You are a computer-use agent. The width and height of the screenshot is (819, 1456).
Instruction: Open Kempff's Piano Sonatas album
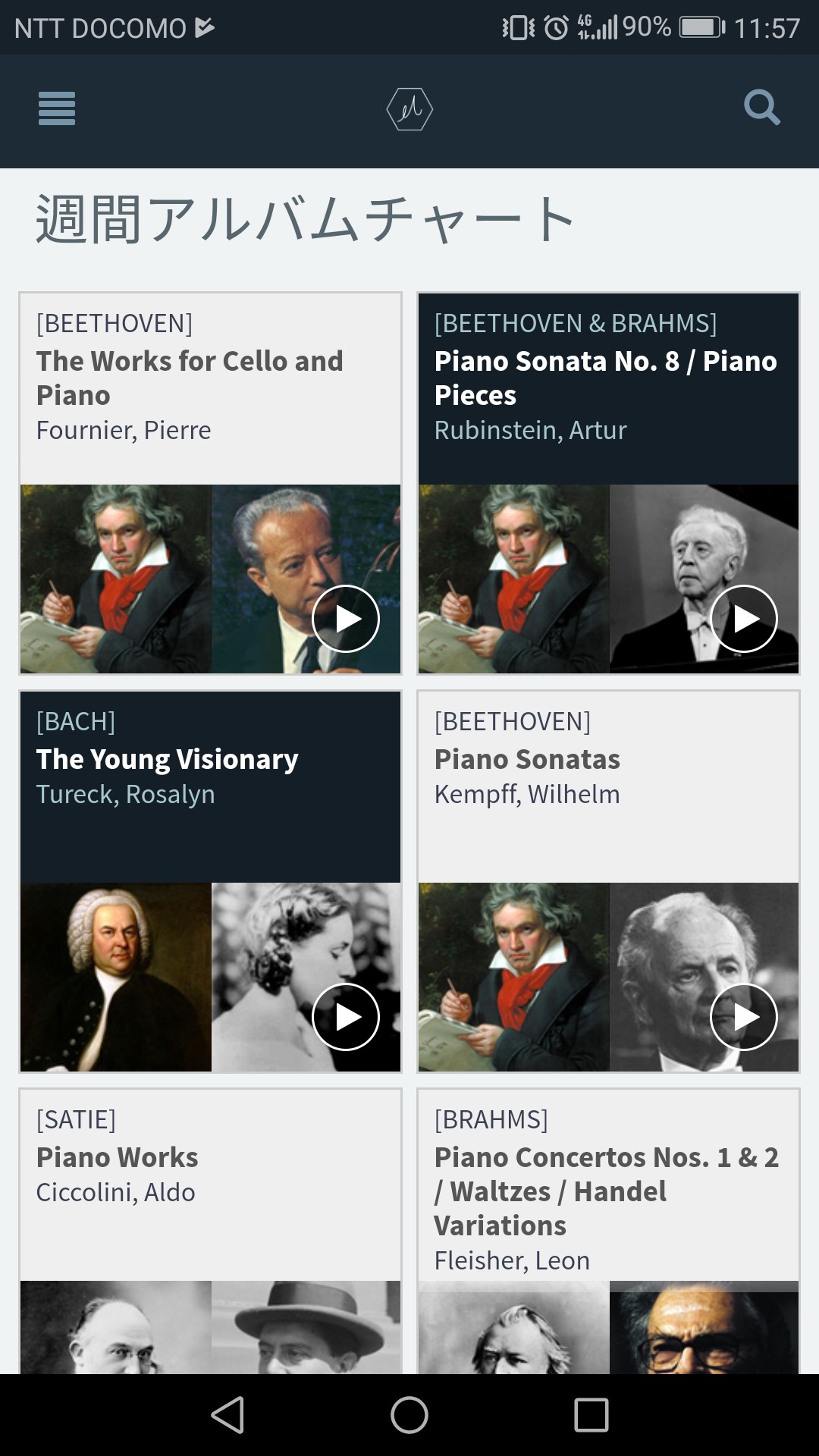tap(527, 759)
